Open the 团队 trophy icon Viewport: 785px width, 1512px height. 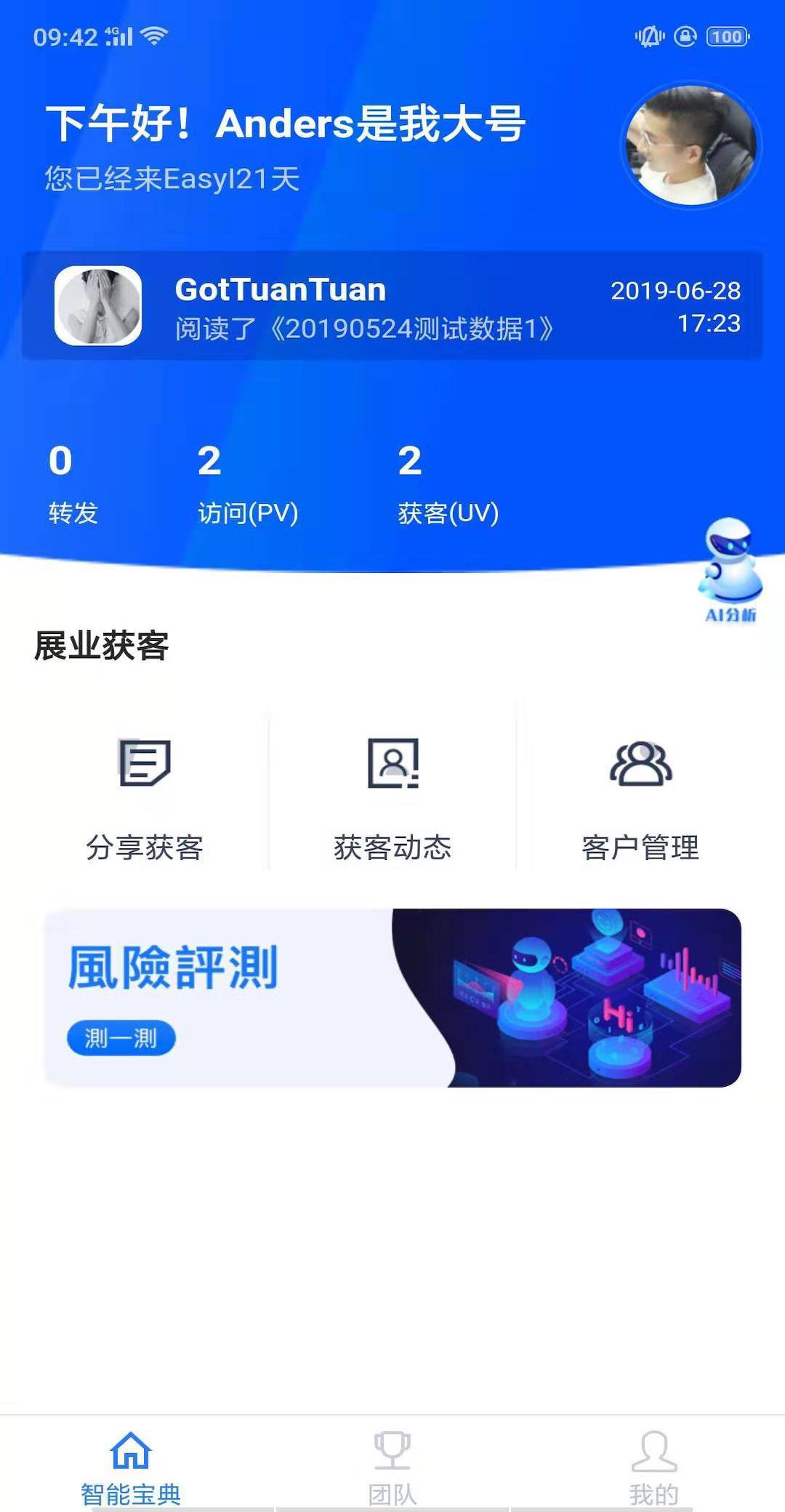[x=392, y=1447]
